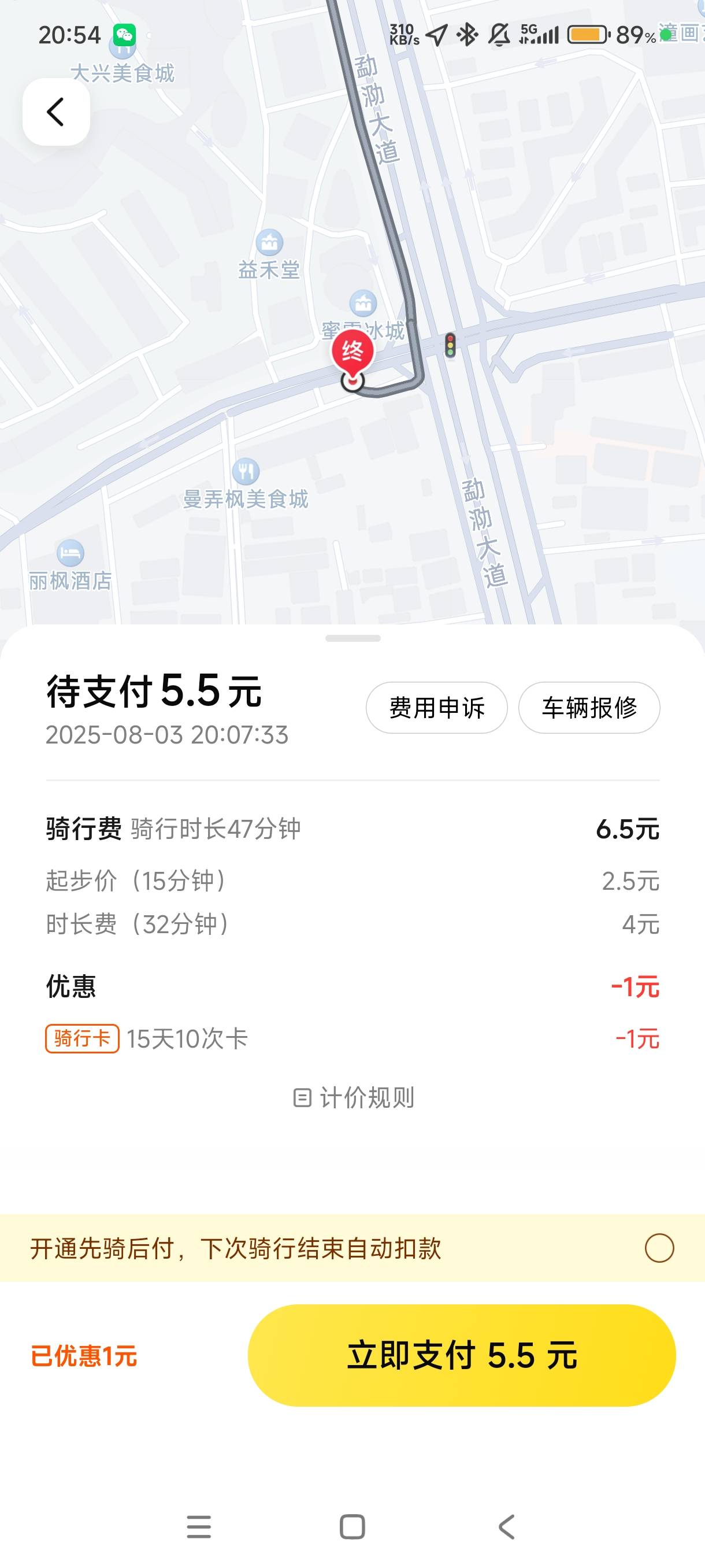Go to home screen via system button
This screenshot has height=1568, width=705.
[x=352, y=1526]
